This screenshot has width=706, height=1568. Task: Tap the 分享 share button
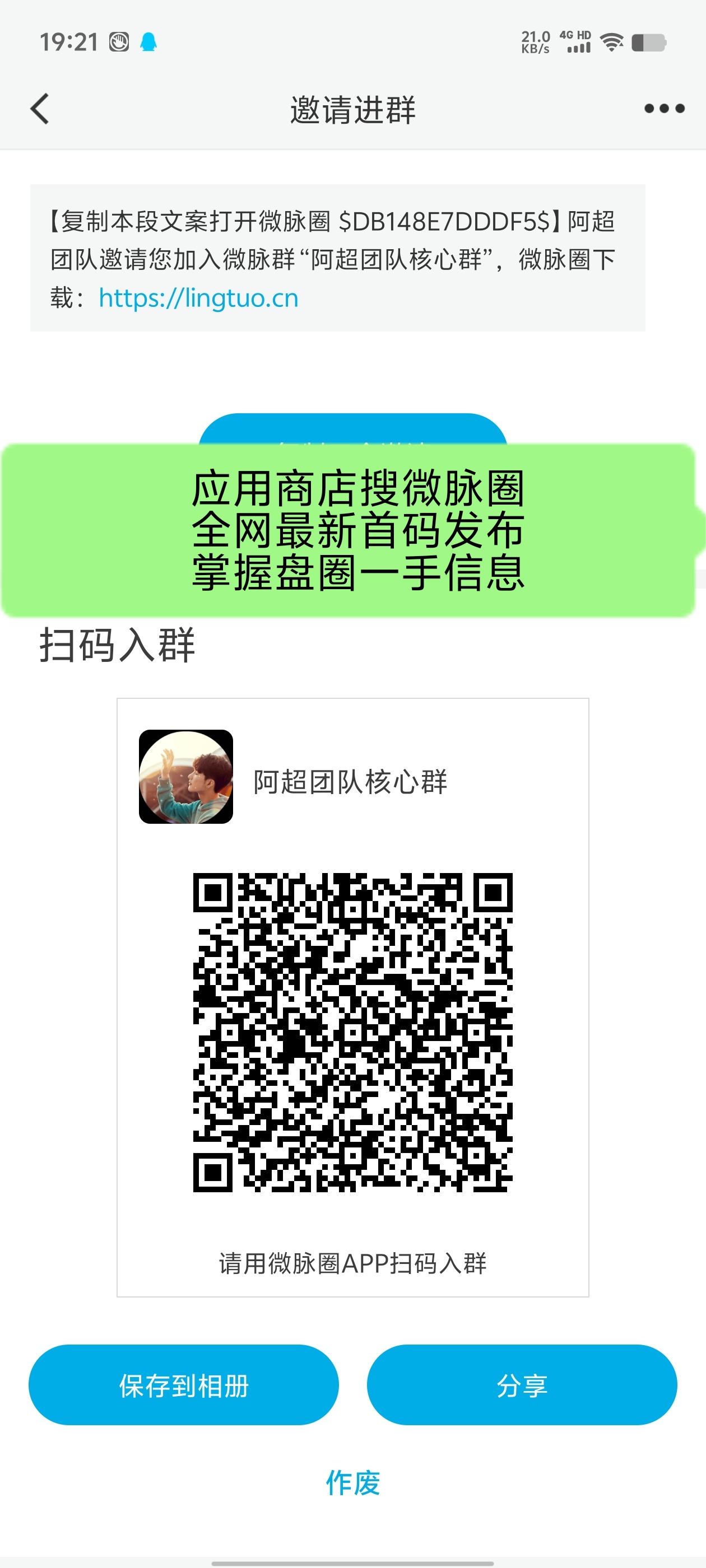[x=522, y=1385]
